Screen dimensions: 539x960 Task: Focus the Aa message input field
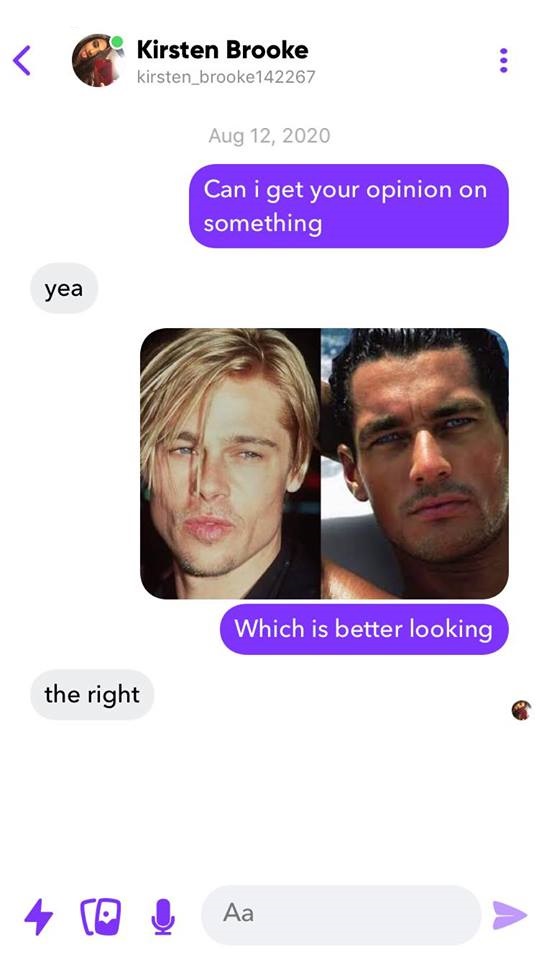click(341, 915)
